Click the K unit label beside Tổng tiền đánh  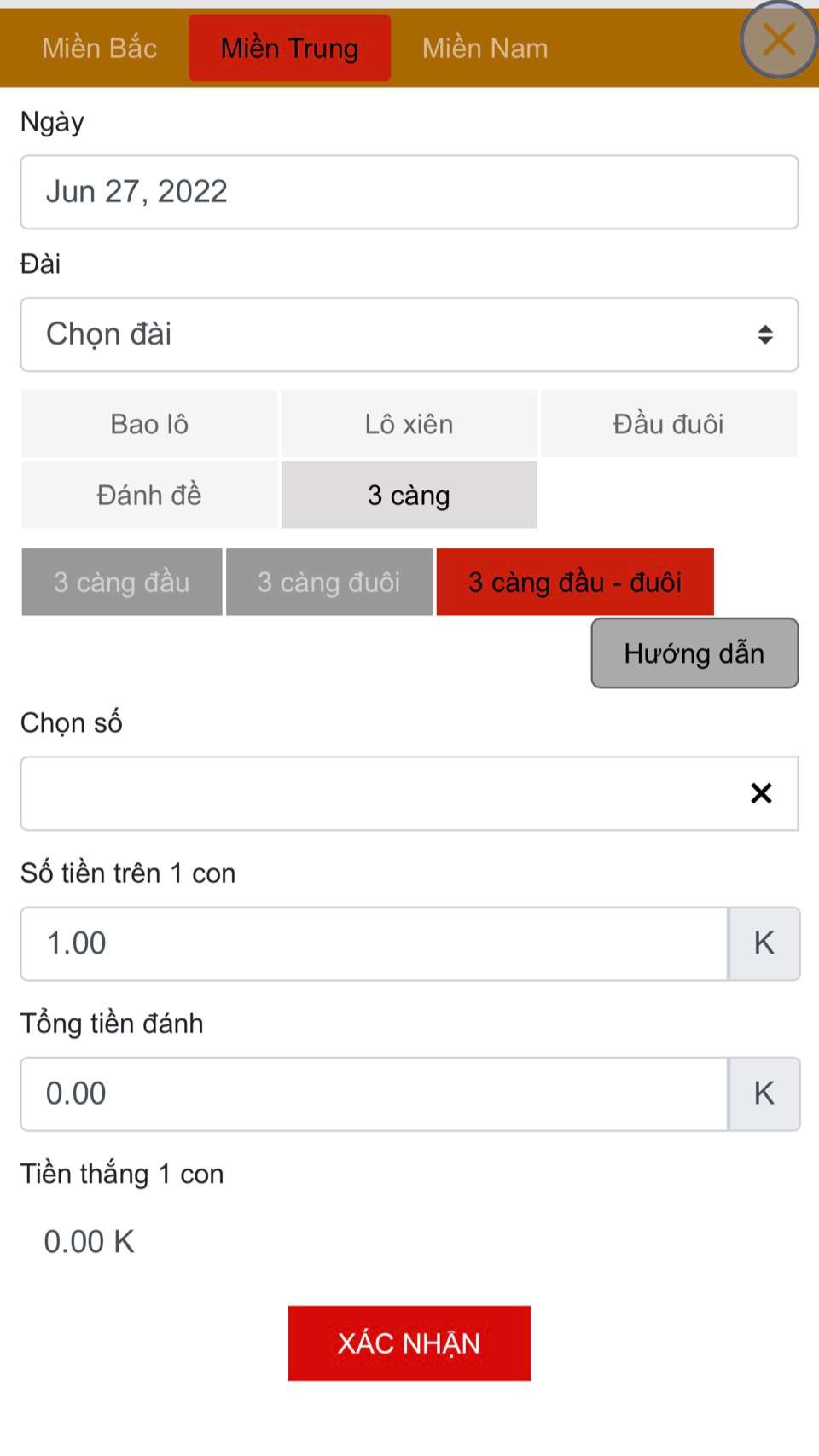(x=764, y=1093)
